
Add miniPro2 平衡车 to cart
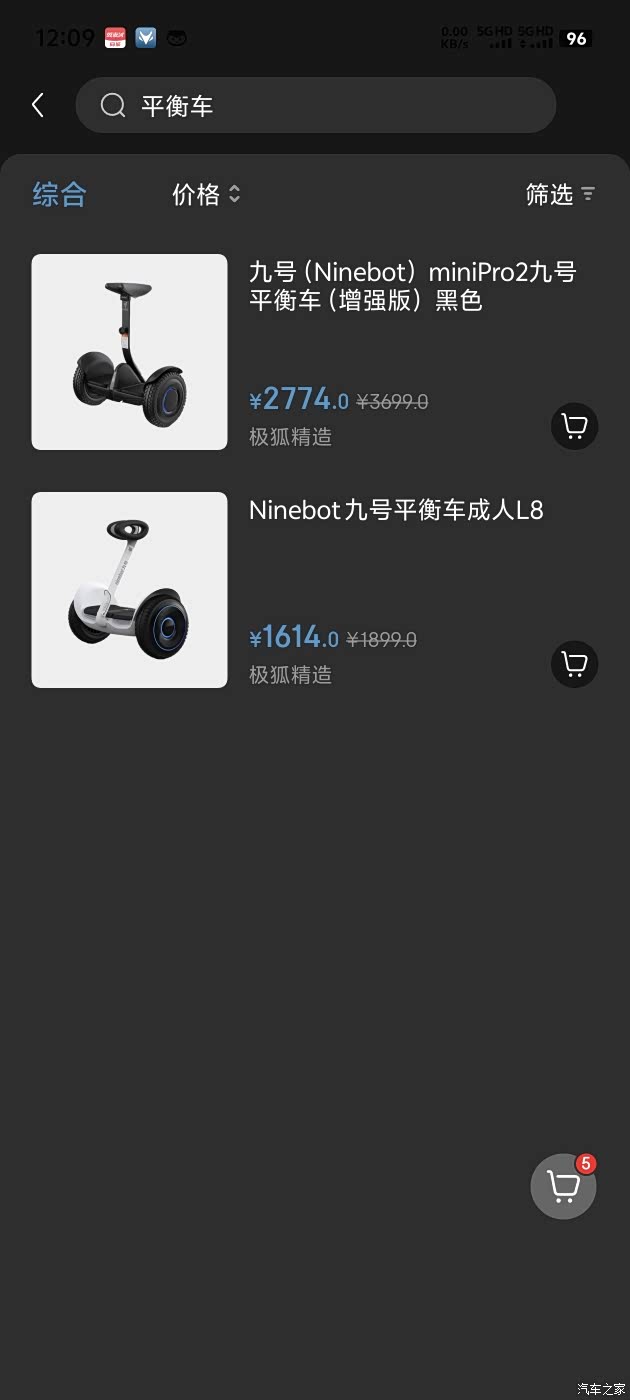tap(574, 426)
